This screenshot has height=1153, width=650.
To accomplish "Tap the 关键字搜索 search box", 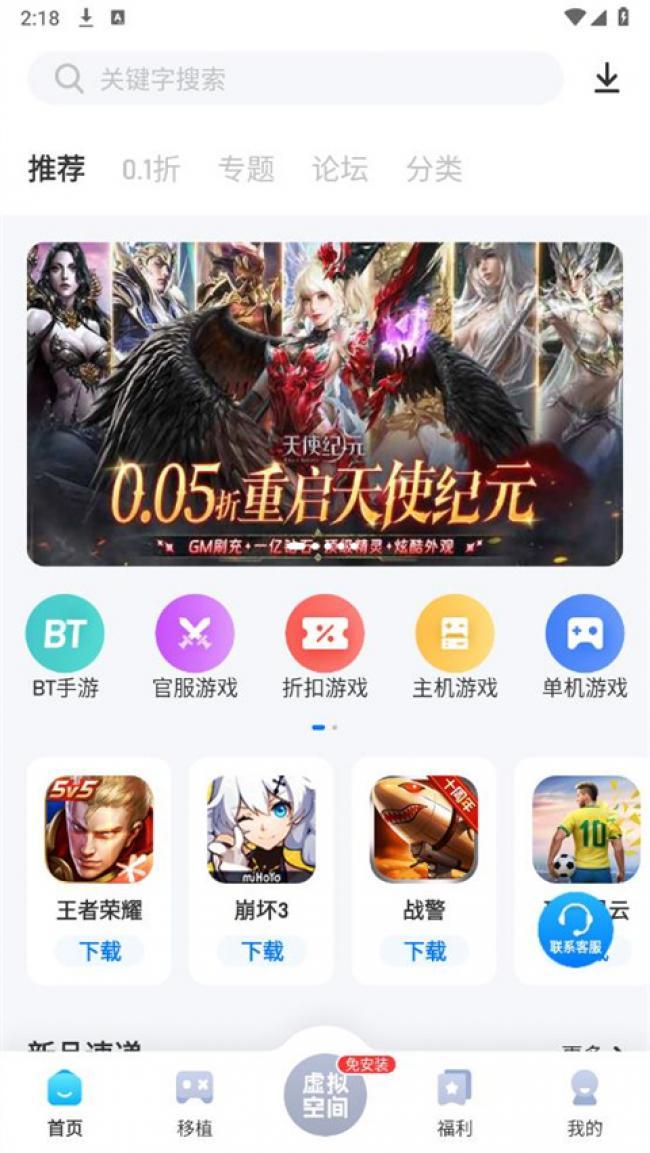I will (295, 79).
